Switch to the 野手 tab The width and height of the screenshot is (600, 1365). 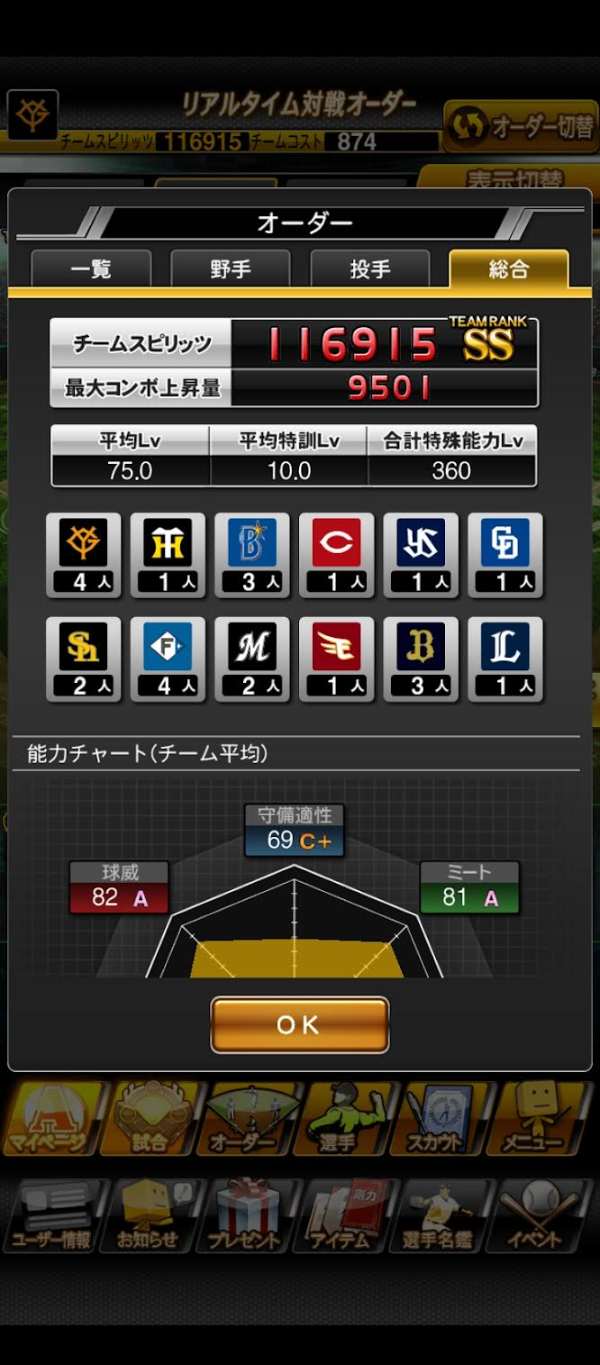pos(231,269)
